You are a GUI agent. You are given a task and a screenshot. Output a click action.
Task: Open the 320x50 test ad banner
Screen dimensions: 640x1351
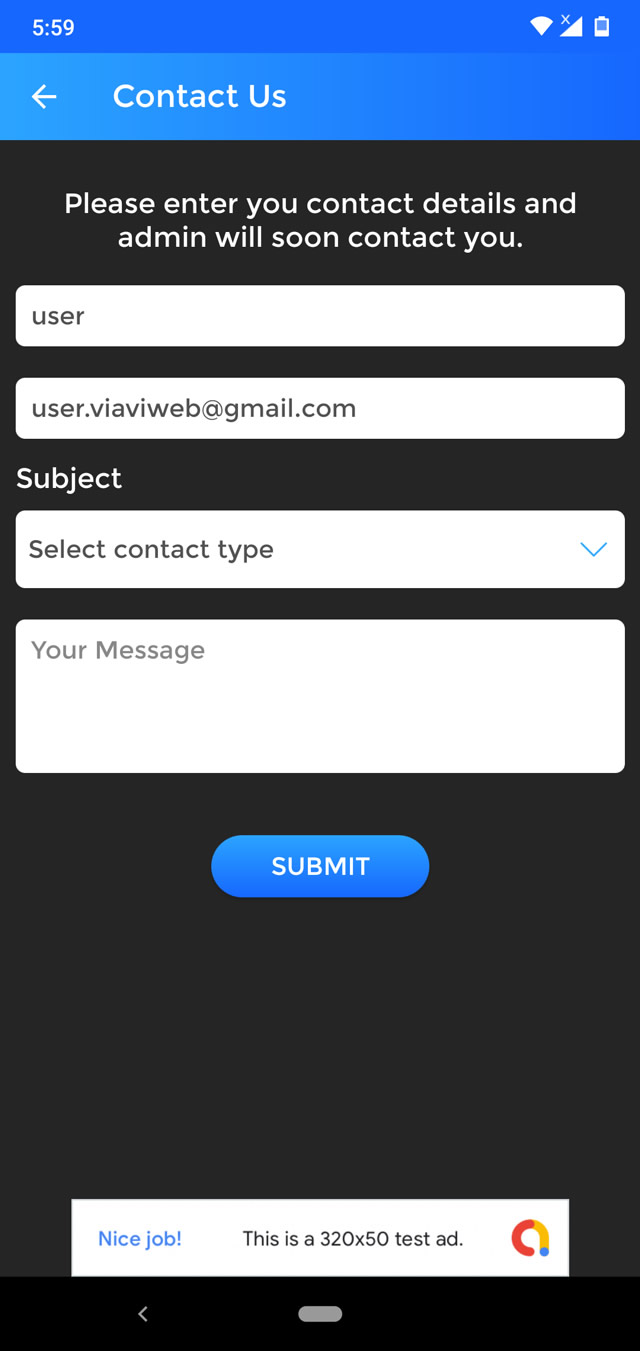tap(320, 1238)
